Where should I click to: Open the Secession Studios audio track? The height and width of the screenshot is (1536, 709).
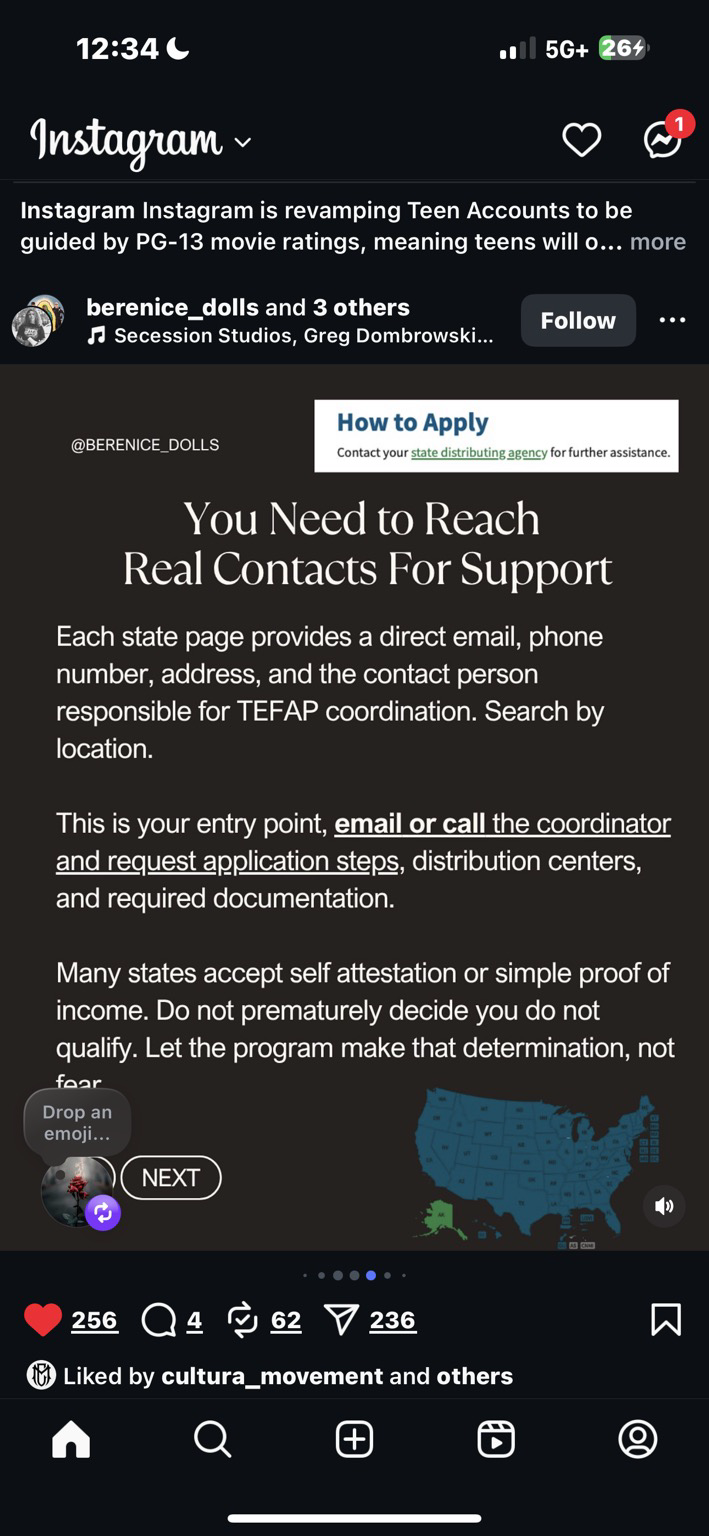coord(300,336)
